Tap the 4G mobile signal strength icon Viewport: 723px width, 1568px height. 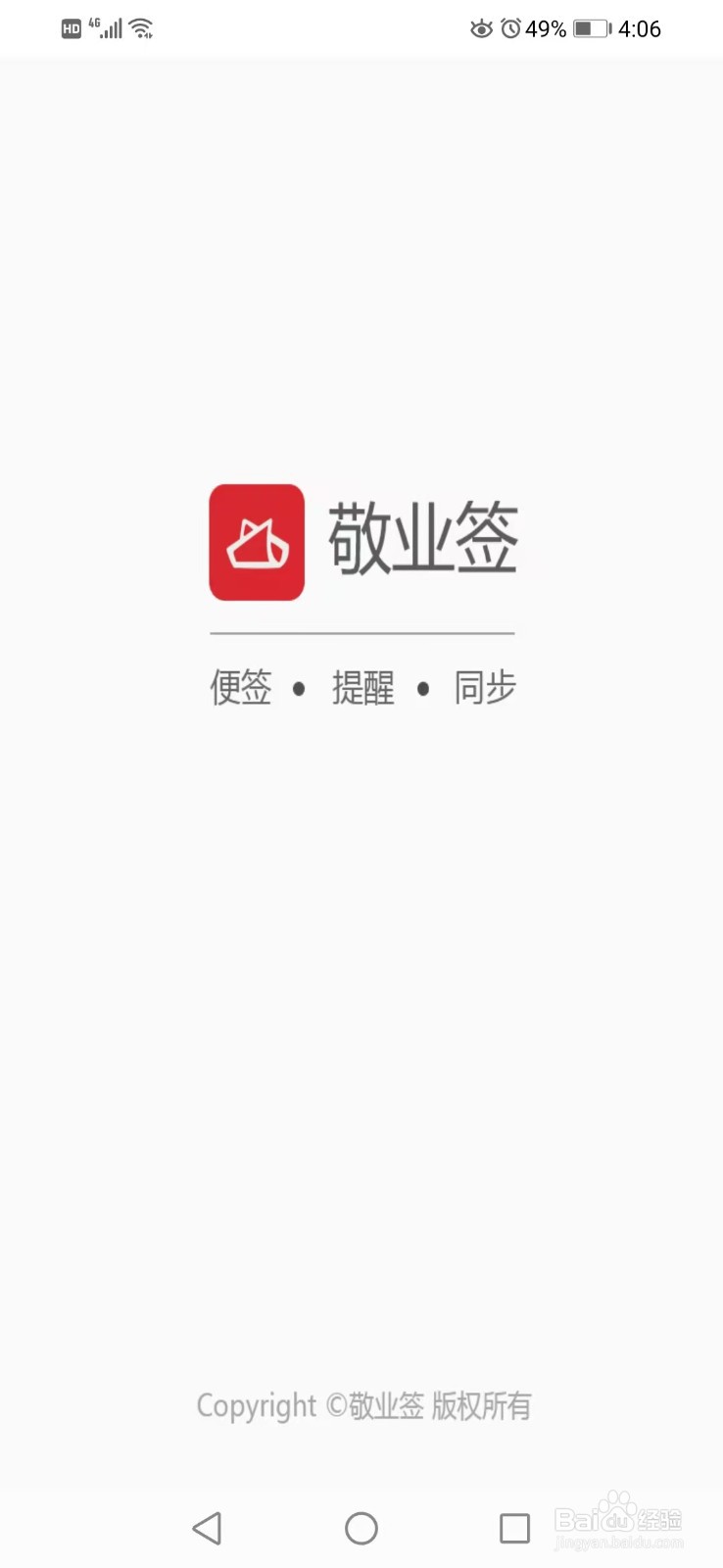click(108, 27)
